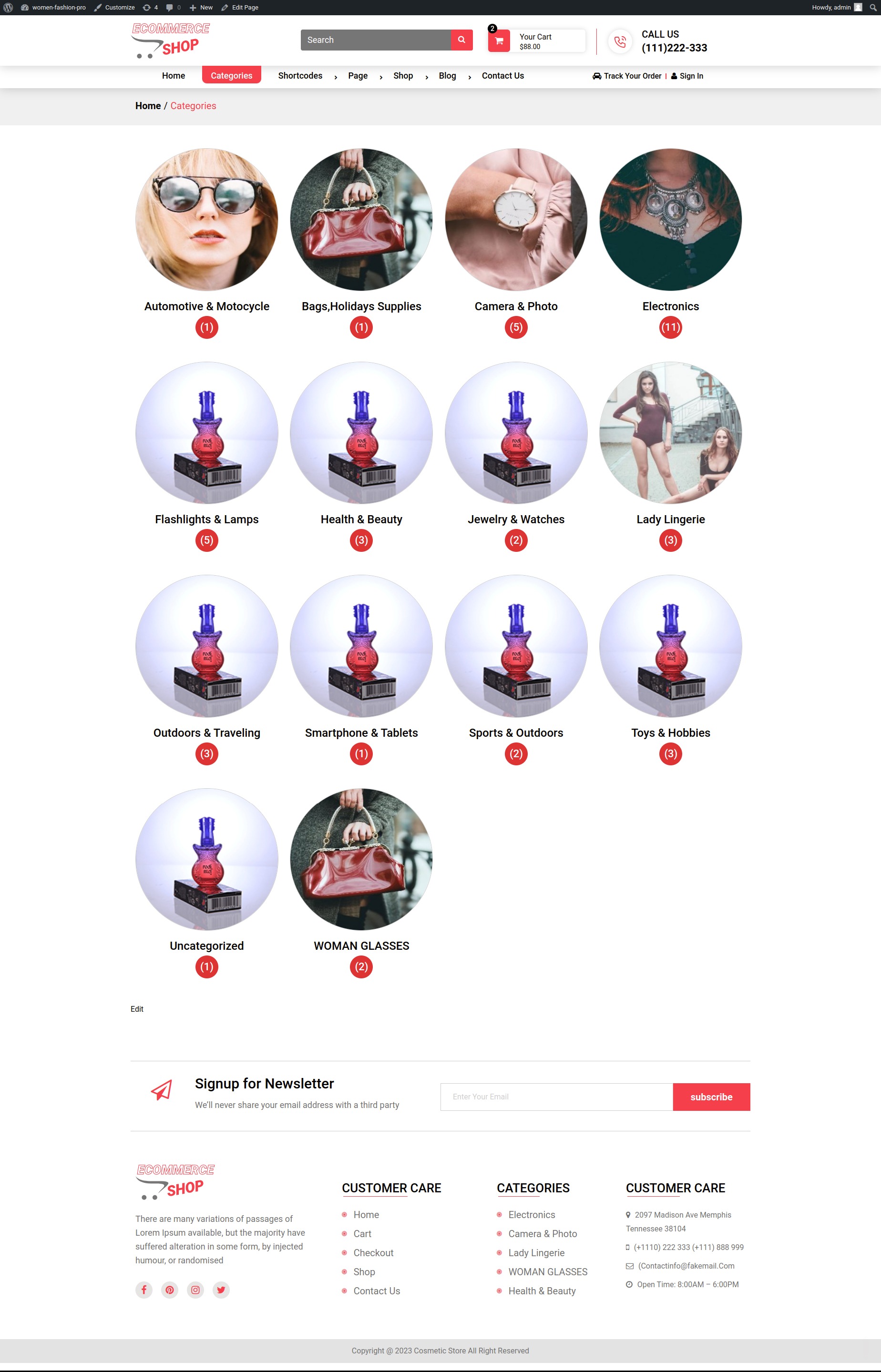Expand the Shortcodes menu
The image size is (881, 1372).
pyautogui.click(x=300, y=75)
